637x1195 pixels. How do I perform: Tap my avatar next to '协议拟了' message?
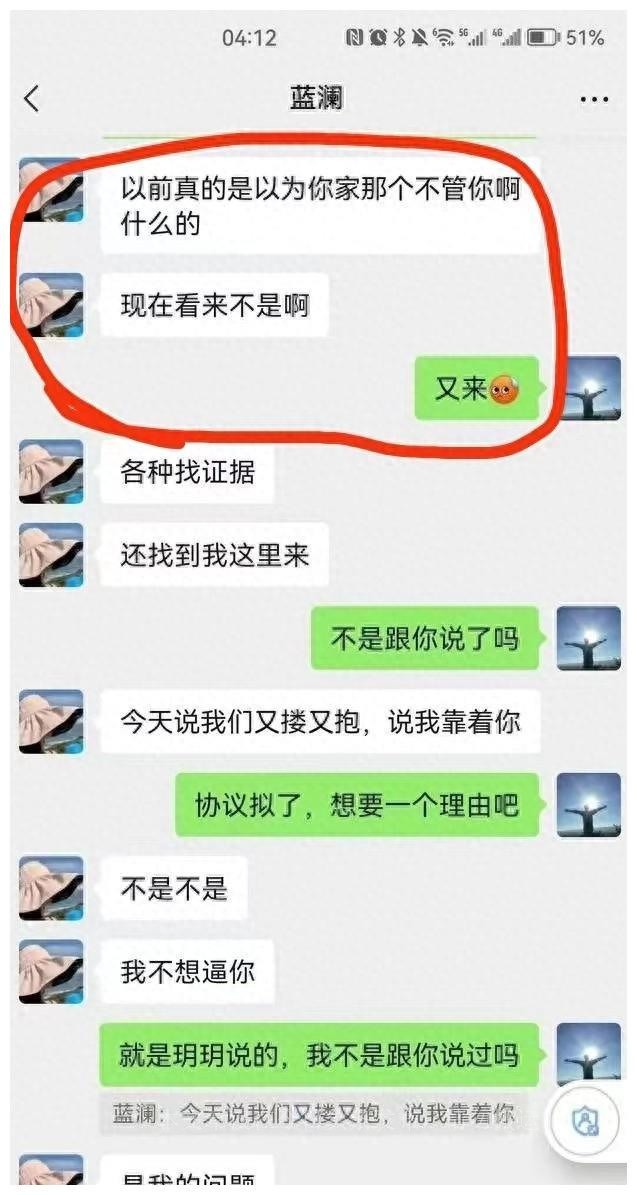tap(588, 805)
